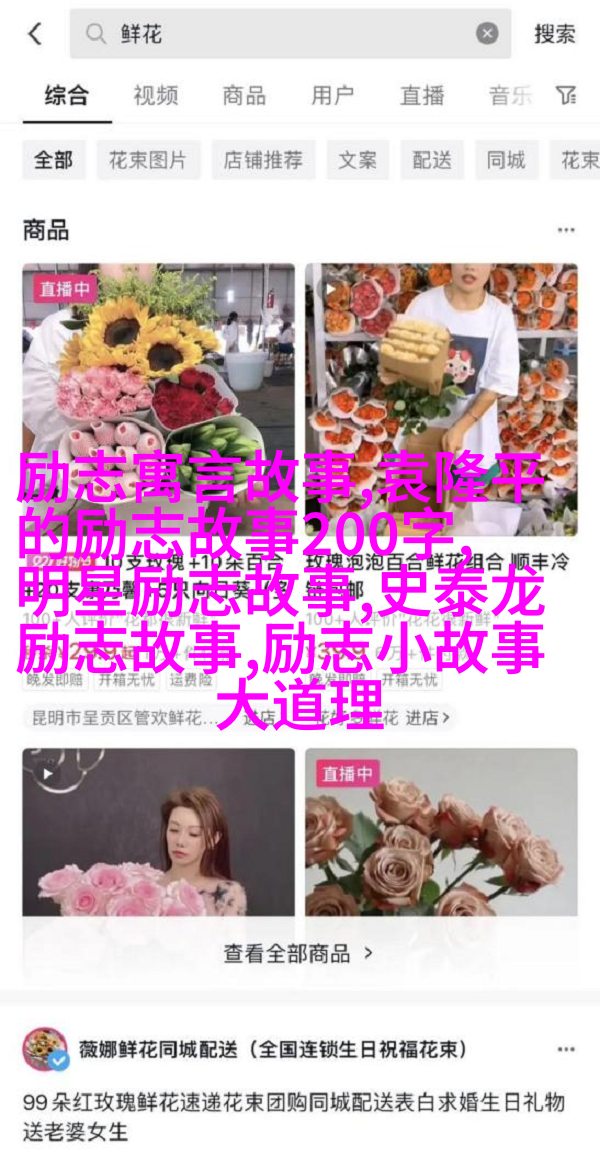Open the overflow menu of the 商品 section
The height and width of the screenshot is (1168, 600).
(567, 231)
